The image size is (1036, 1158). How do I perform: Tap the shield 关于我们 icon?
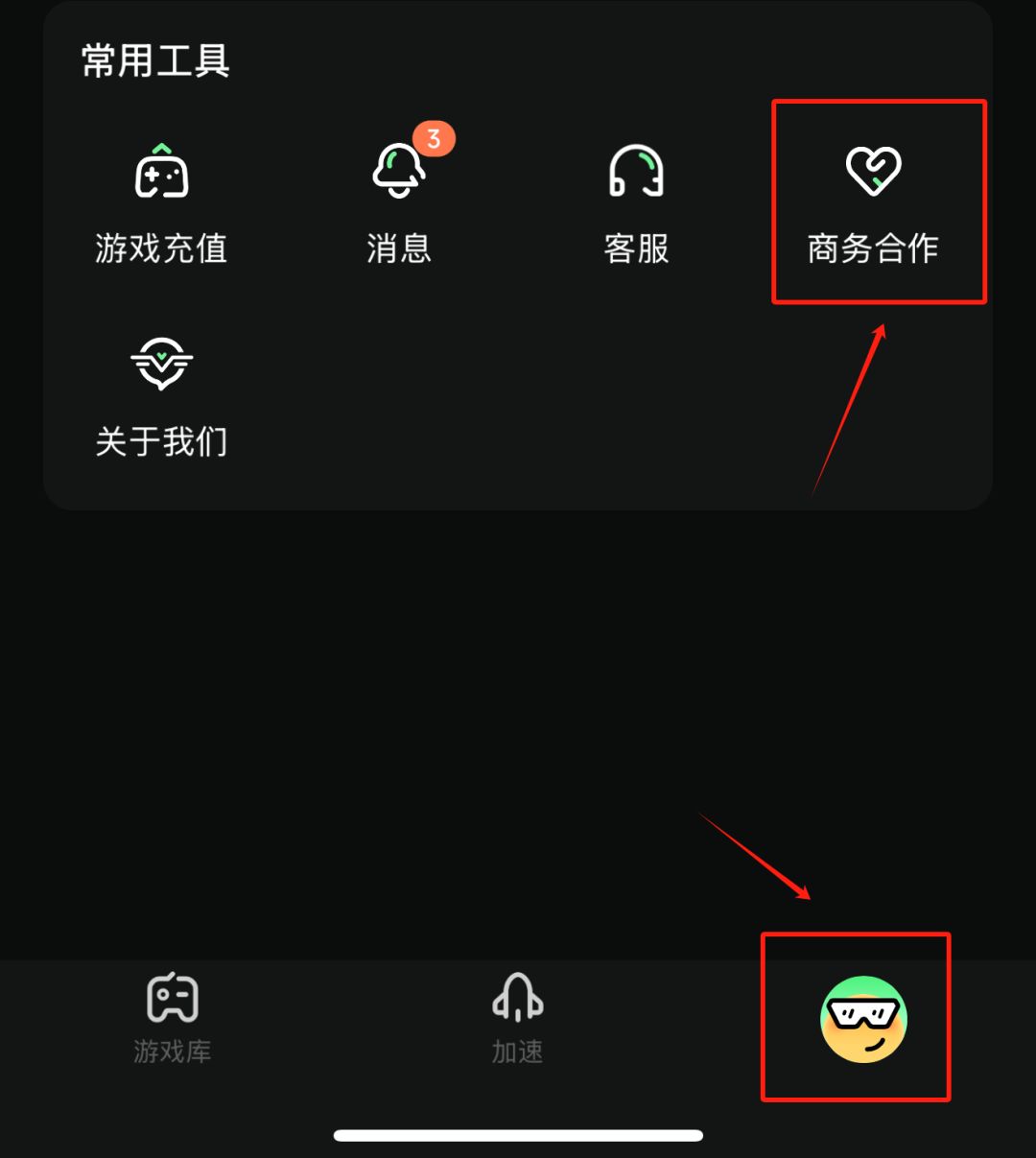161,363
